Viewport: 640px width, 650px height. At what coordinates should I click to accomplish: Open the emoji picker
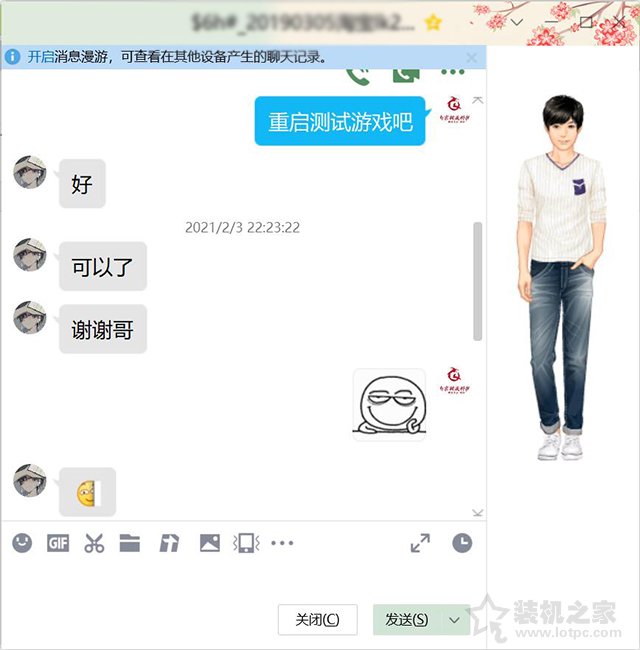coord(22,543)
